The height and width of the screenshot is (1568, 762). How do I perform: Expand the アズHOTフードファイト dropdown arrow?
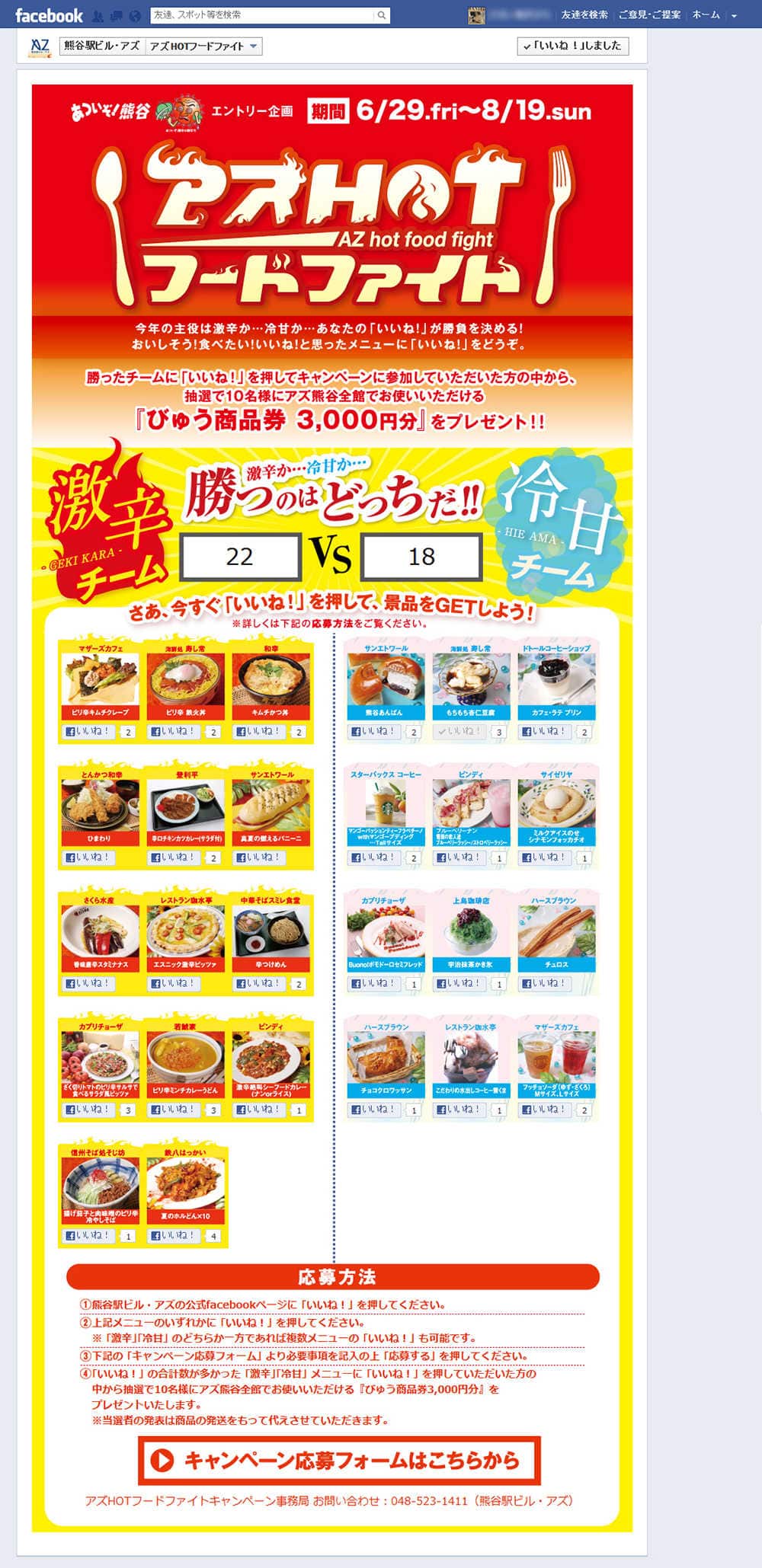[253, 46]
